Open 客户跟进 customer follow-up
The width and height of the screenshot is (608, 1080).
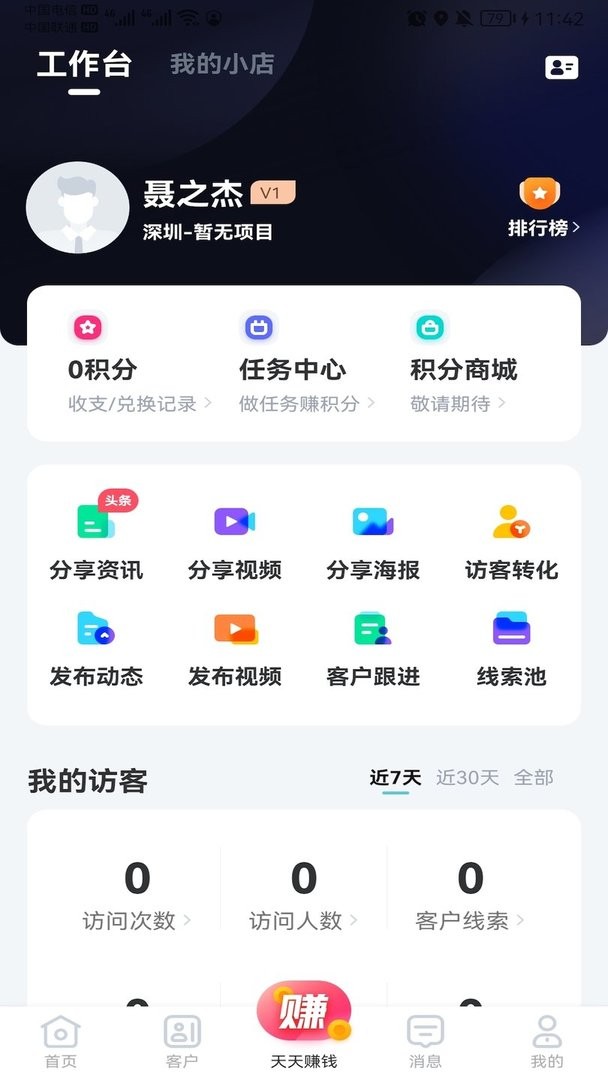tap(373, 651)
